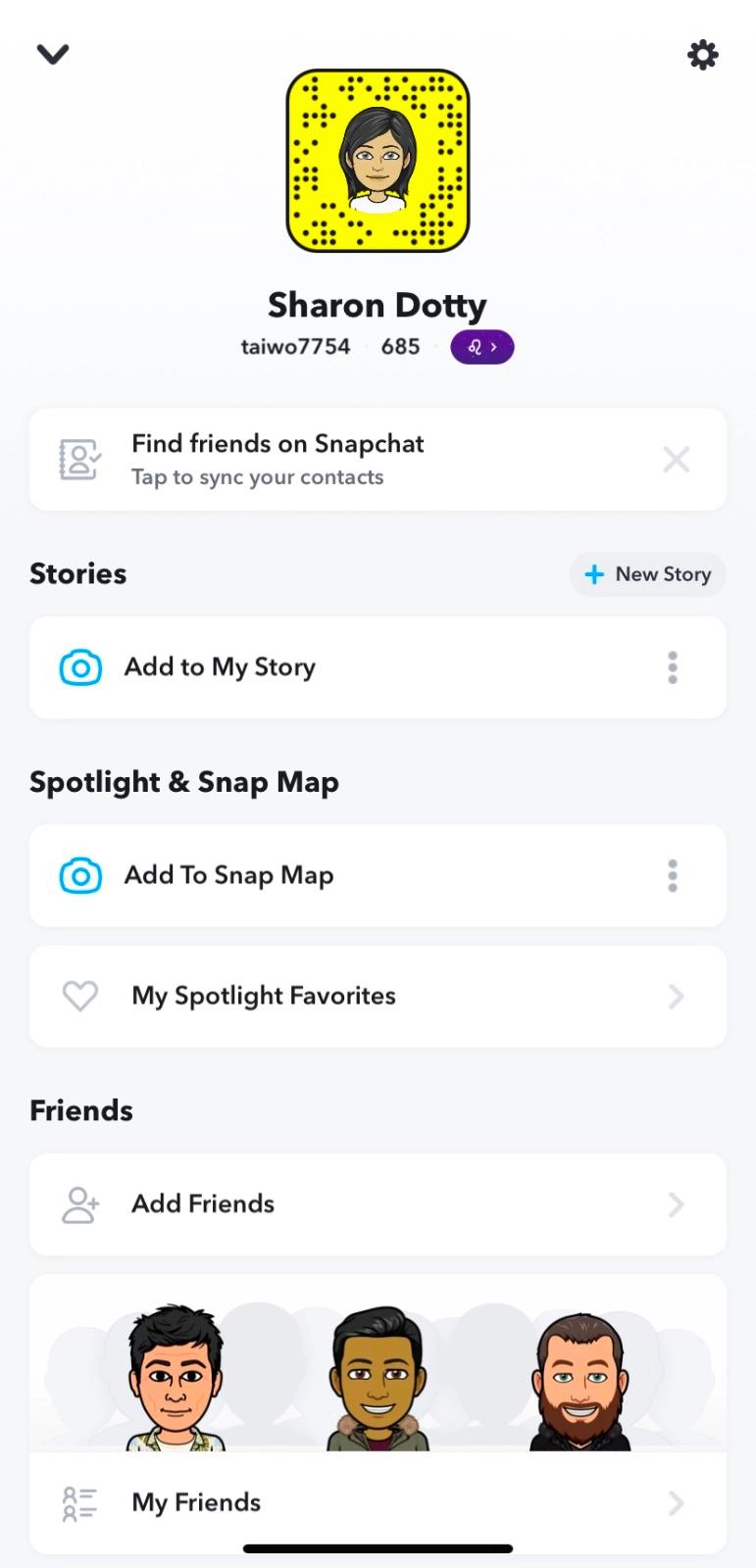Open more options for My Story

click(673, 667)
